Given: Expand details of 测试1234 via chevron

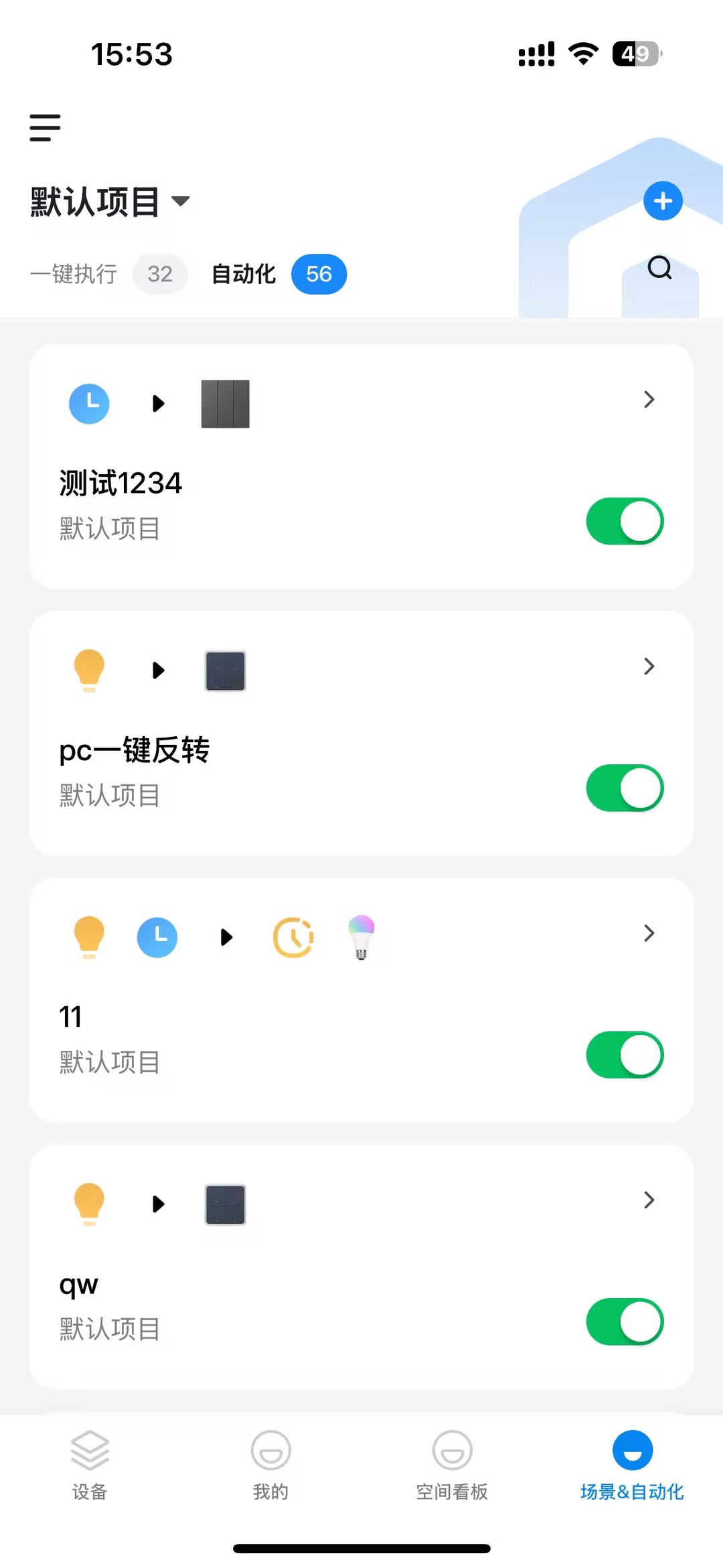Looking at the screenshot, I should (x=647, y=400).
